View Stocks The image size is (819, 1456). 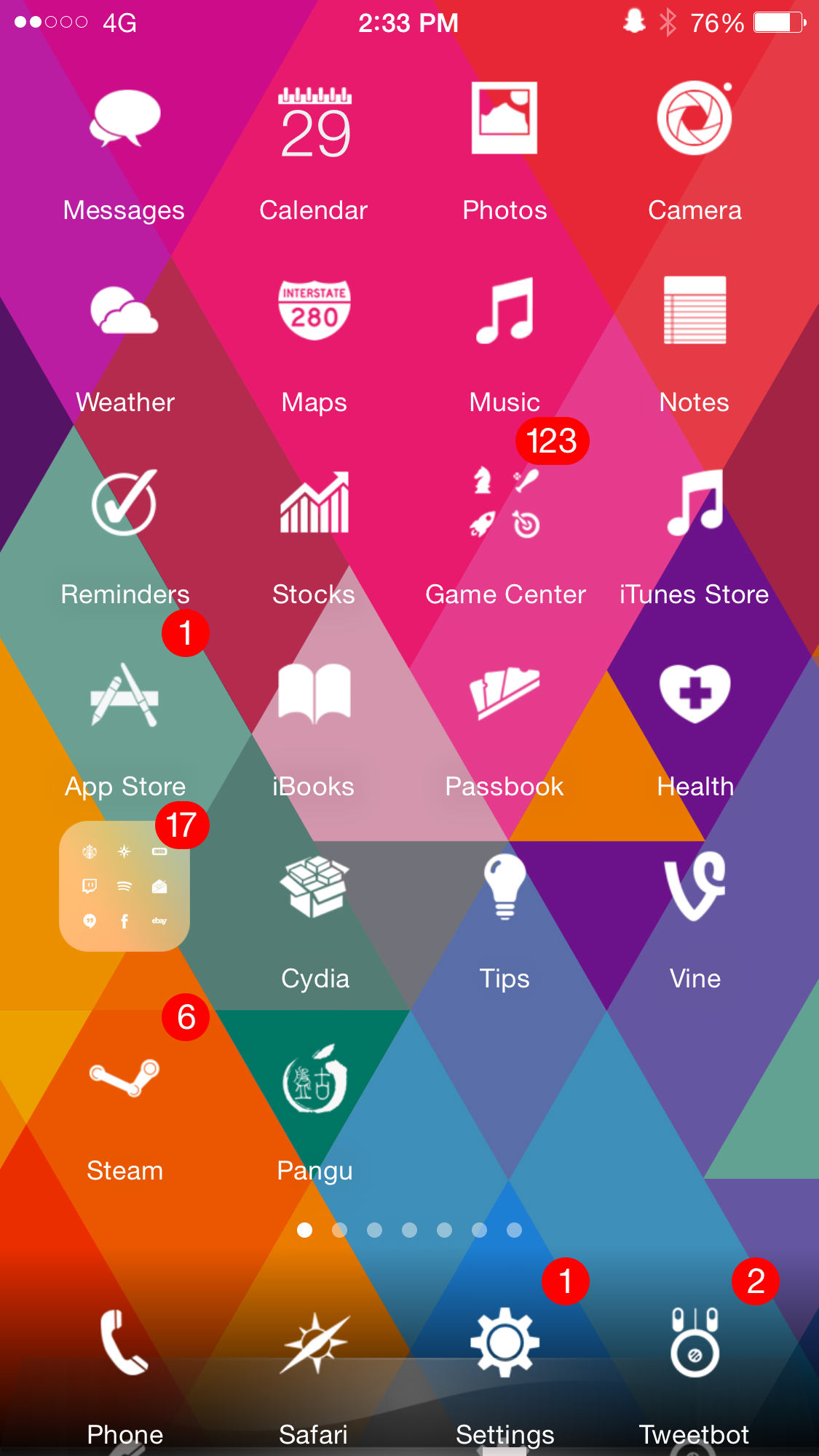pyautogui.click(x=314, y=503)
